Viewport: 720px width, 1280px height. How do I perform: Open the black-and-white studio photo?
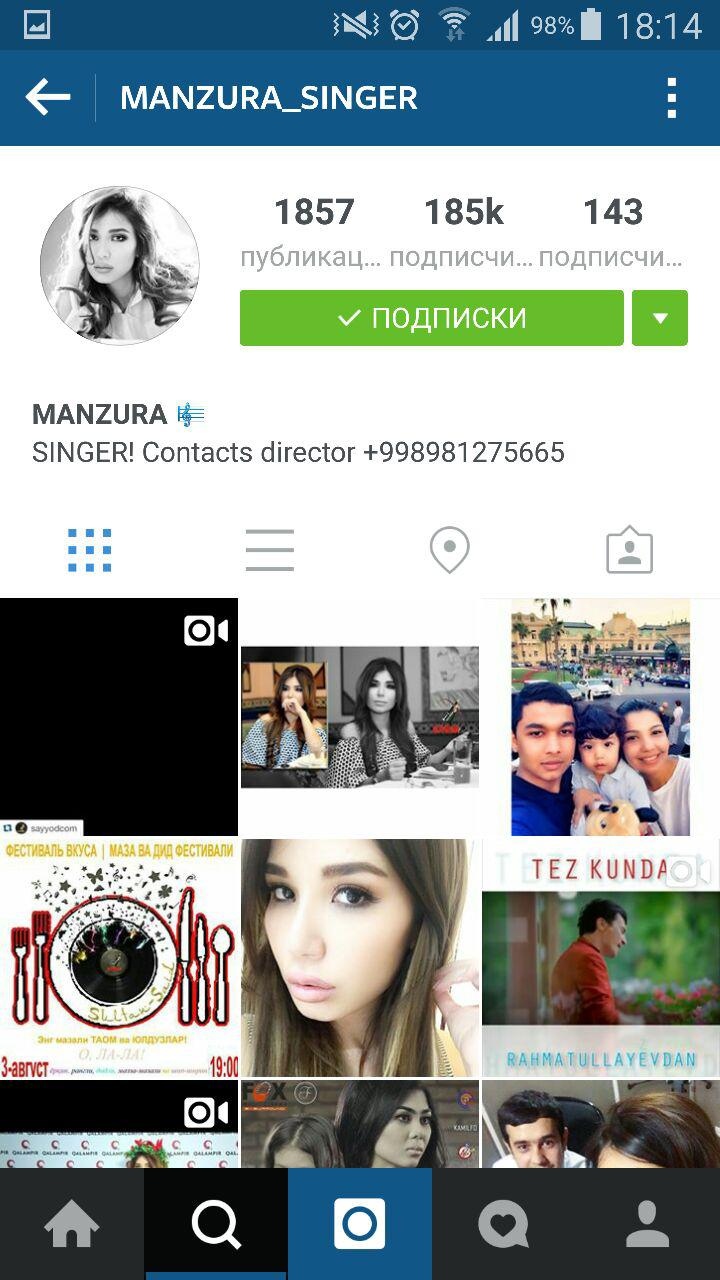(x=360, y=716)
